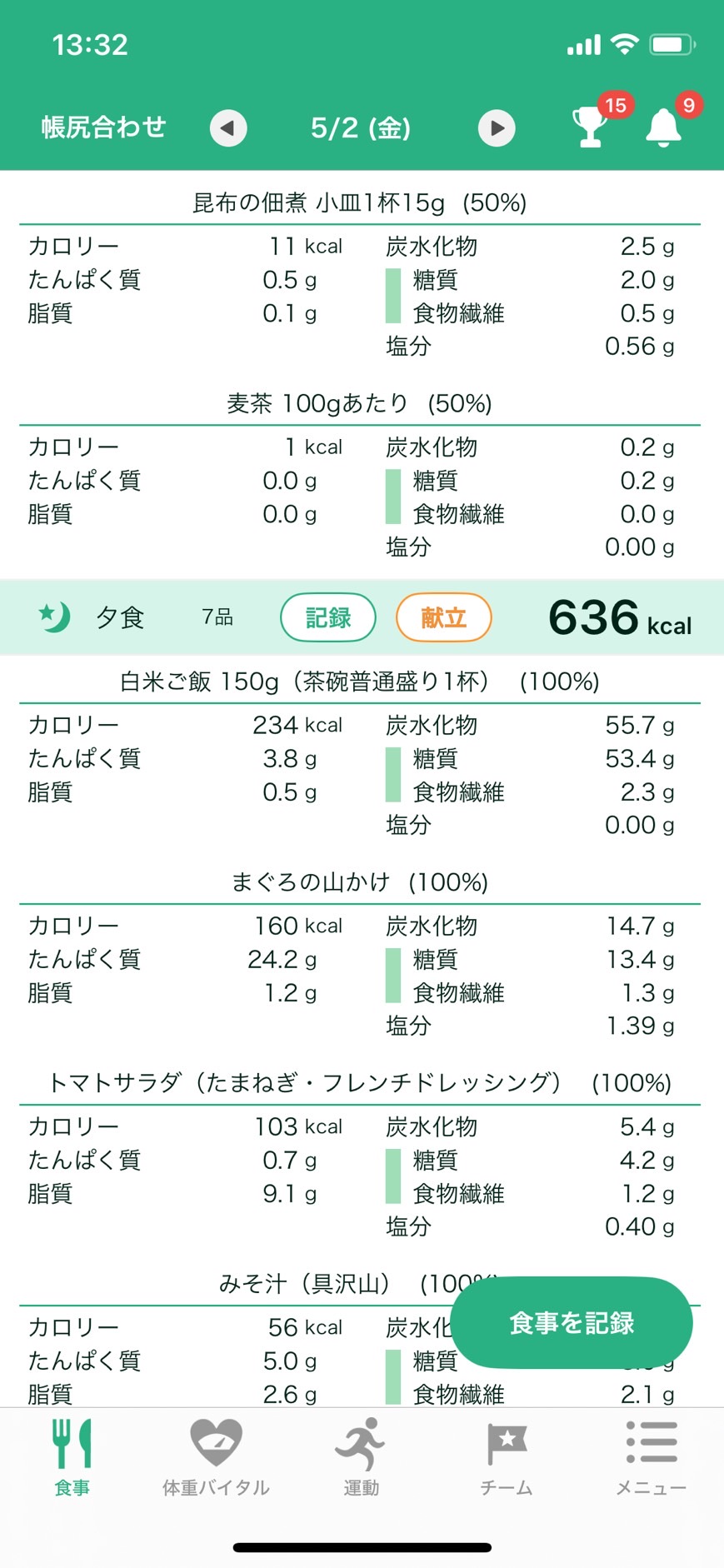The height and width of the screenshot is (1568, 724).
Task: Go to the next day
Action: tap(497, 128)
